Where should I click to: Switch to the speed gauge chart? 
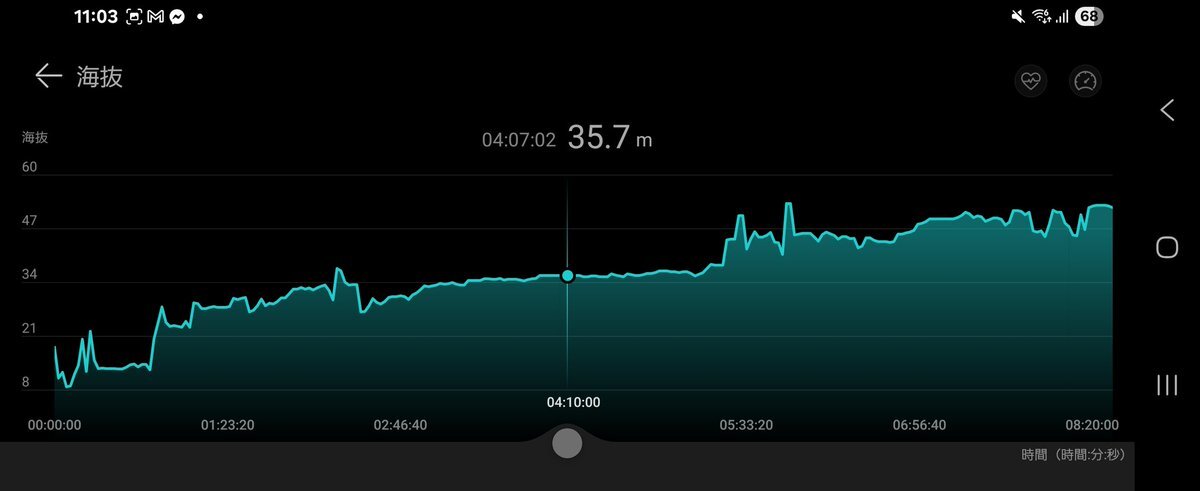pos(1085,81)
